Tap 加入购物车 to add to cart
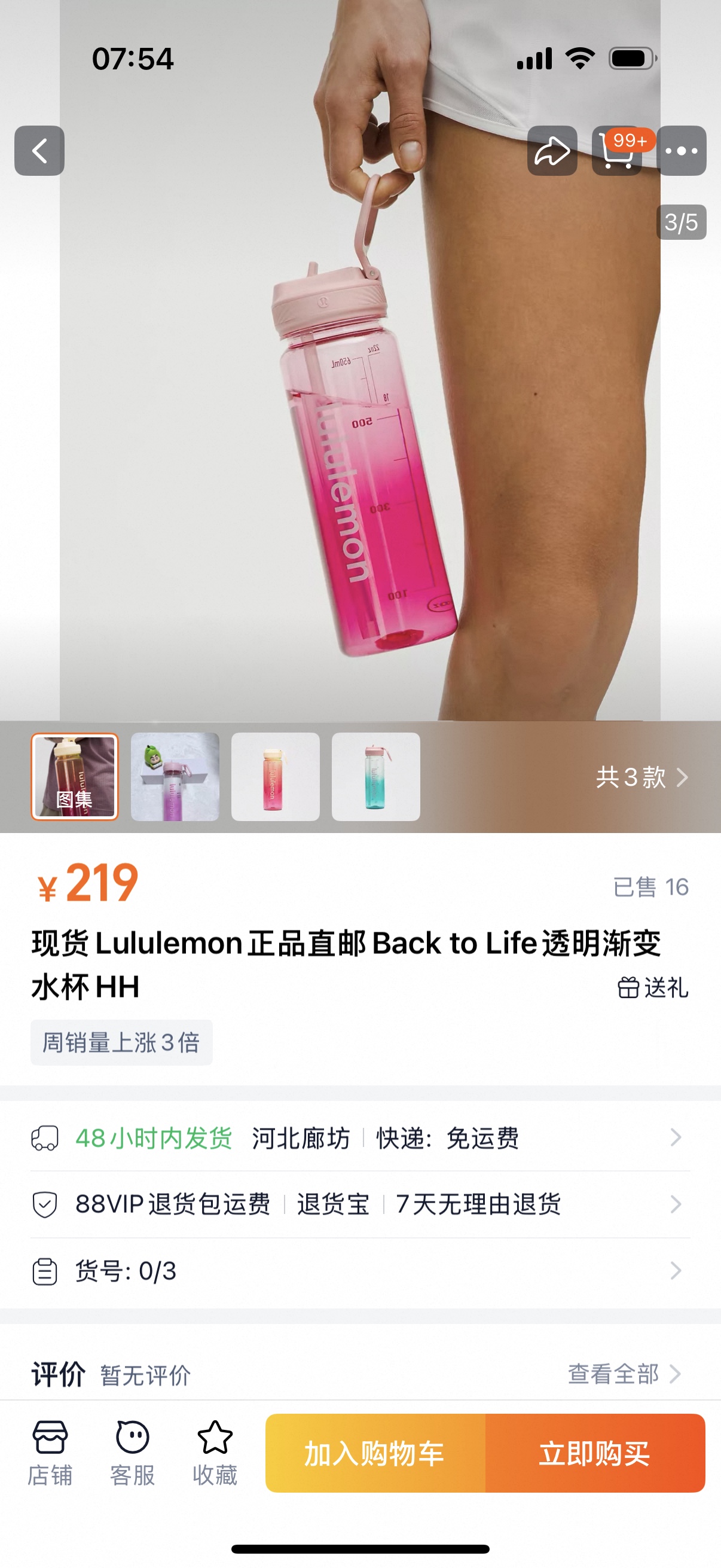 [x=375, y=1453]
